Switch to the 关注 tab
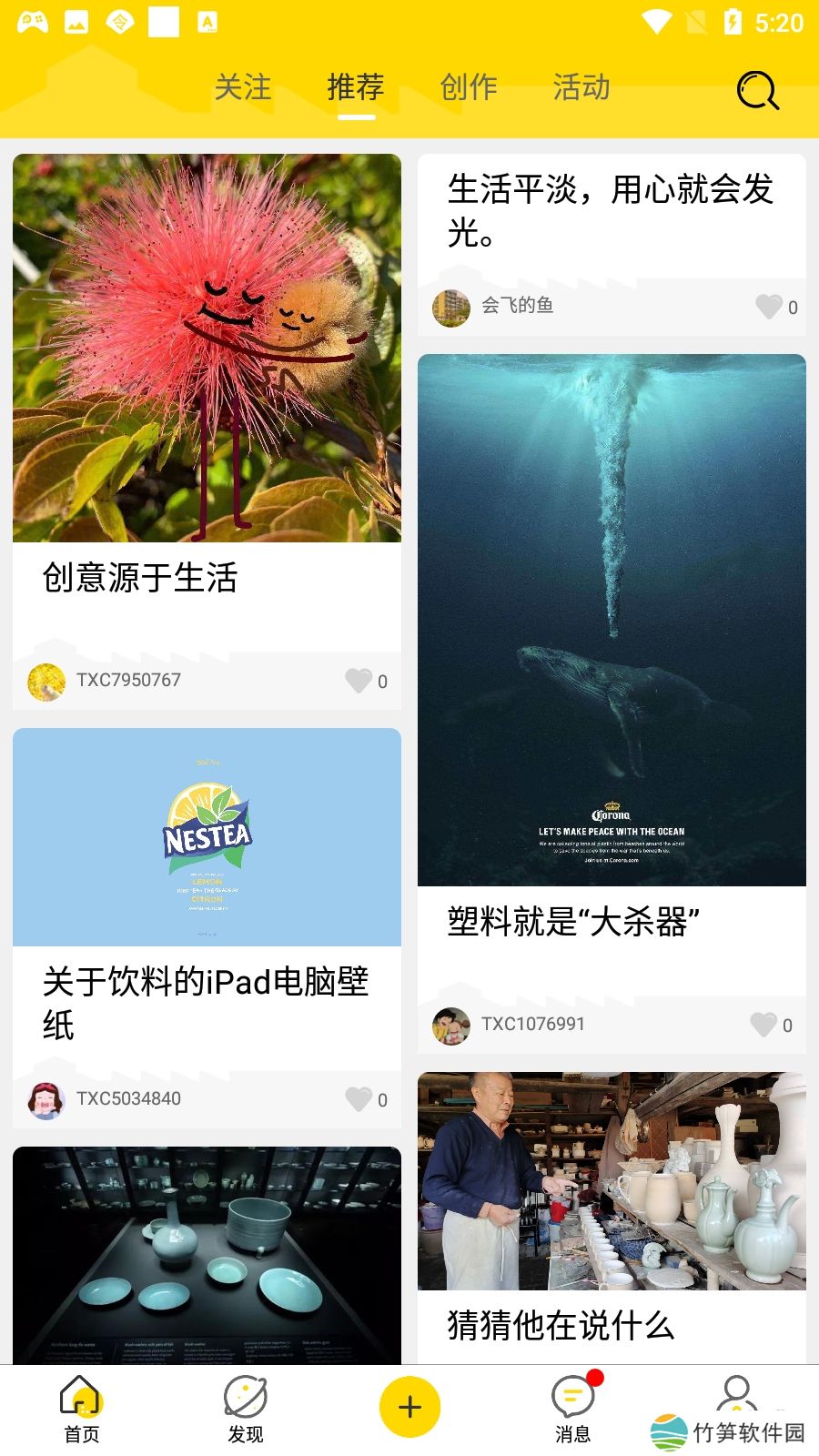 tap(243, 88)
